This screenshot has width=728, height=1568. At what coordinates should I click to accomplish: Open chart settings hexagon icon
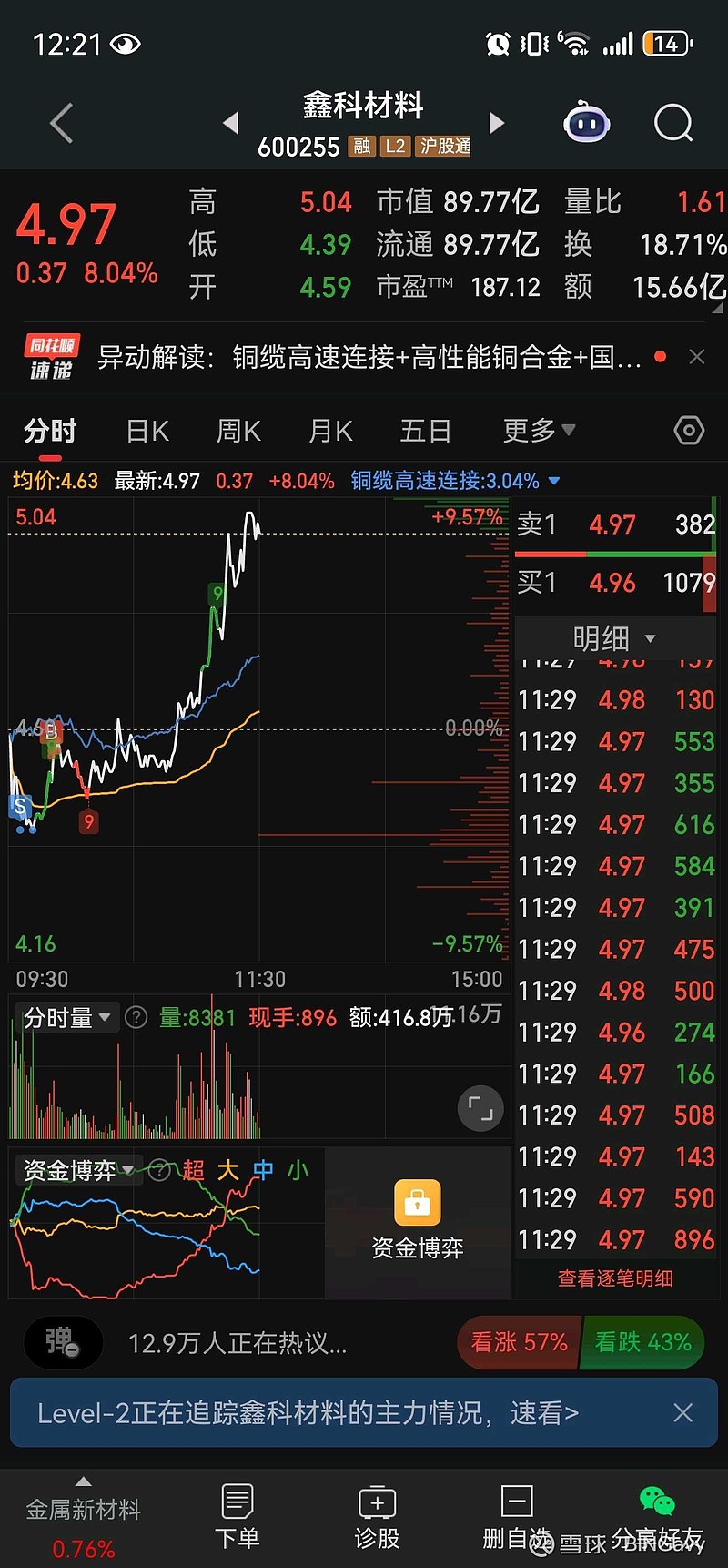point(689,430)
